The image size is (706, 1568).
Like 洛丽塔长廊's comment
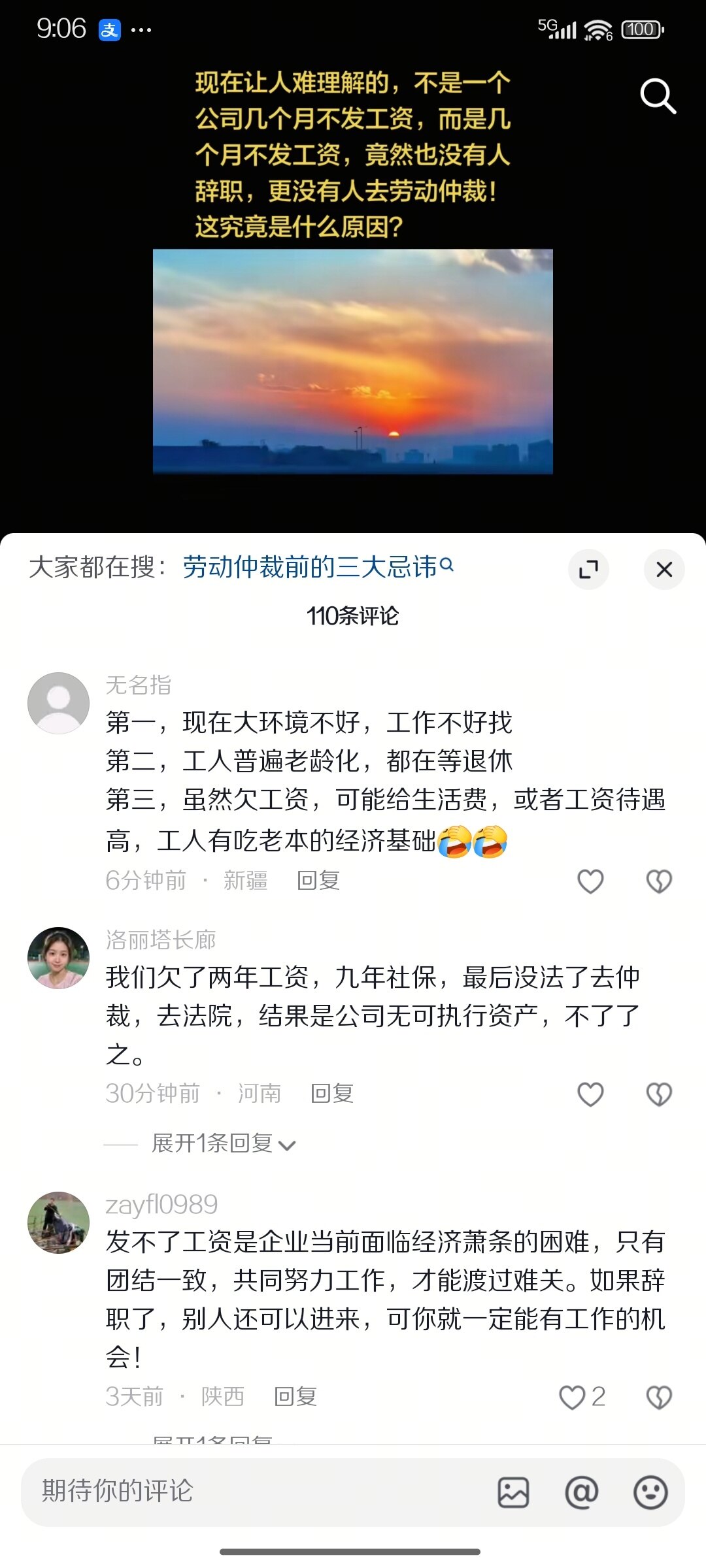pyautogui.click(x=590, y=1094)
